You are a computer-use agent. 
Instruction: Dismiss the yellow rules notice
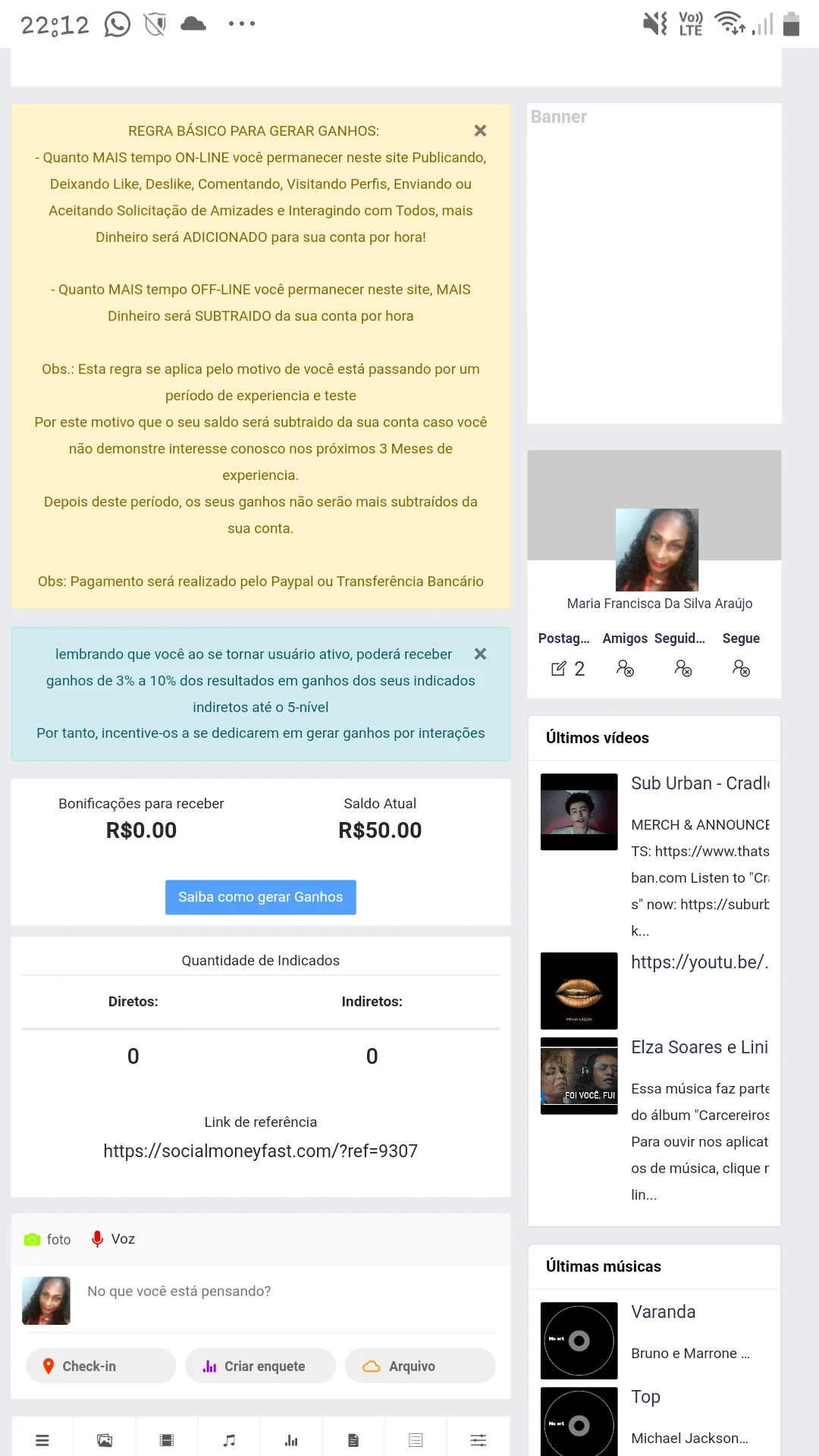tap(480, 130)
